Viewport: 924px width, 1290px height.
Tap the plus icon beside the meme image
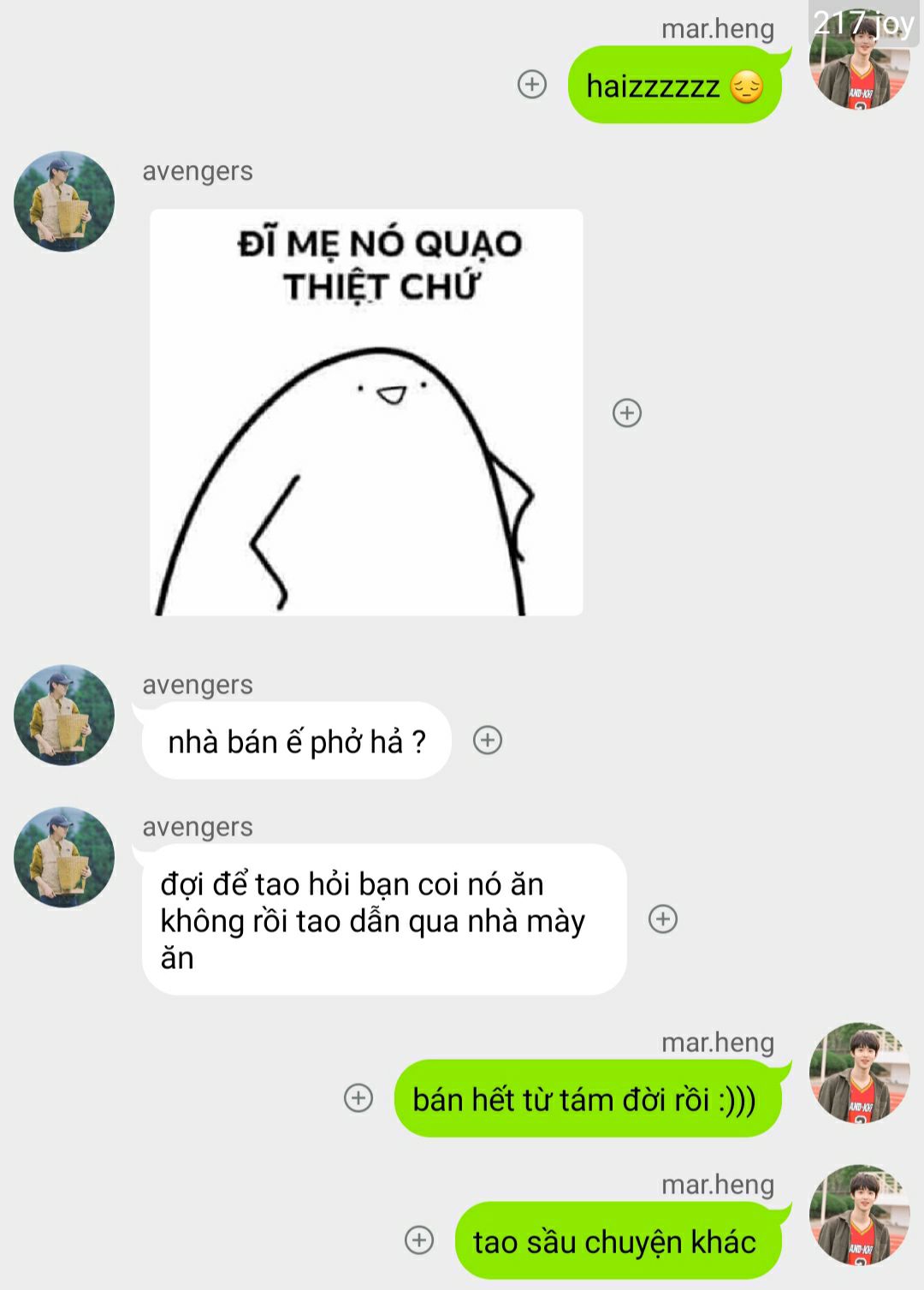pos(627,413)
